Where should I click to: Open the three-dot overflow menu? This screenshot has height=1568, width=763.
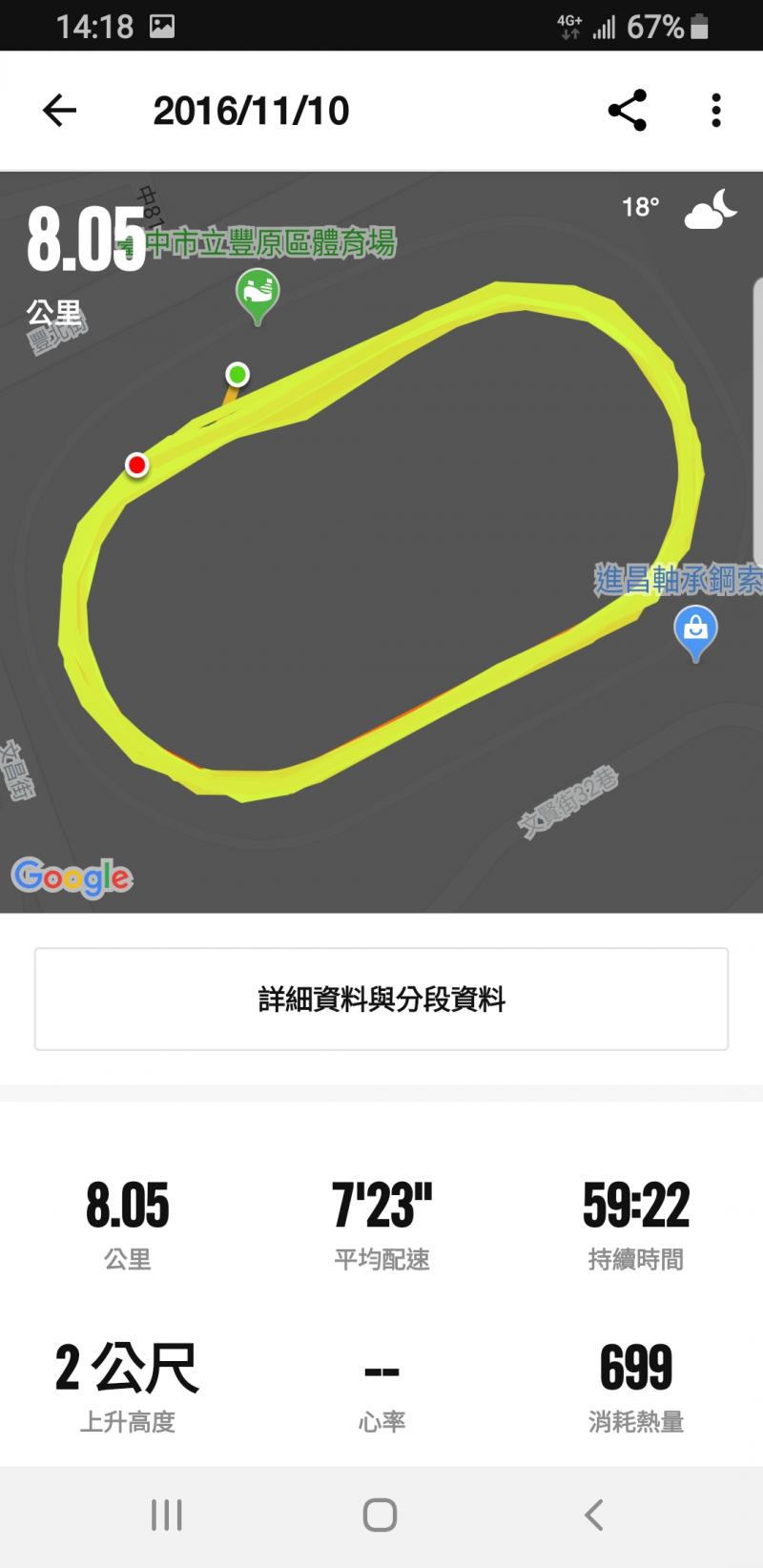[715, 111]
